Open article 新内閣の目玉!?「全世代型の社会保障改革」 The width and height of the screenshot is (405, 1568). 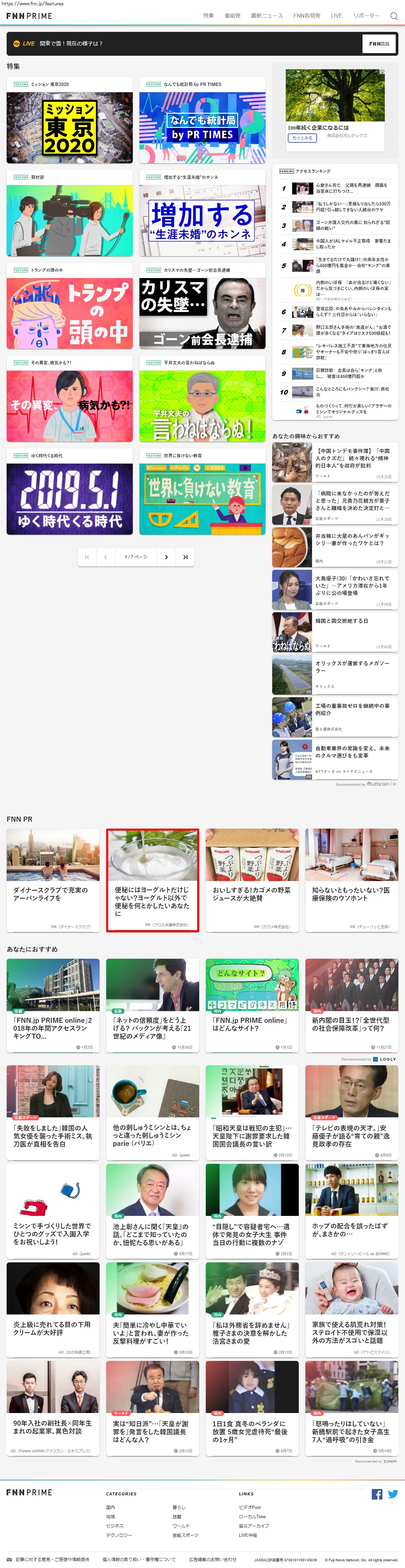click(x=352, y=1006)
